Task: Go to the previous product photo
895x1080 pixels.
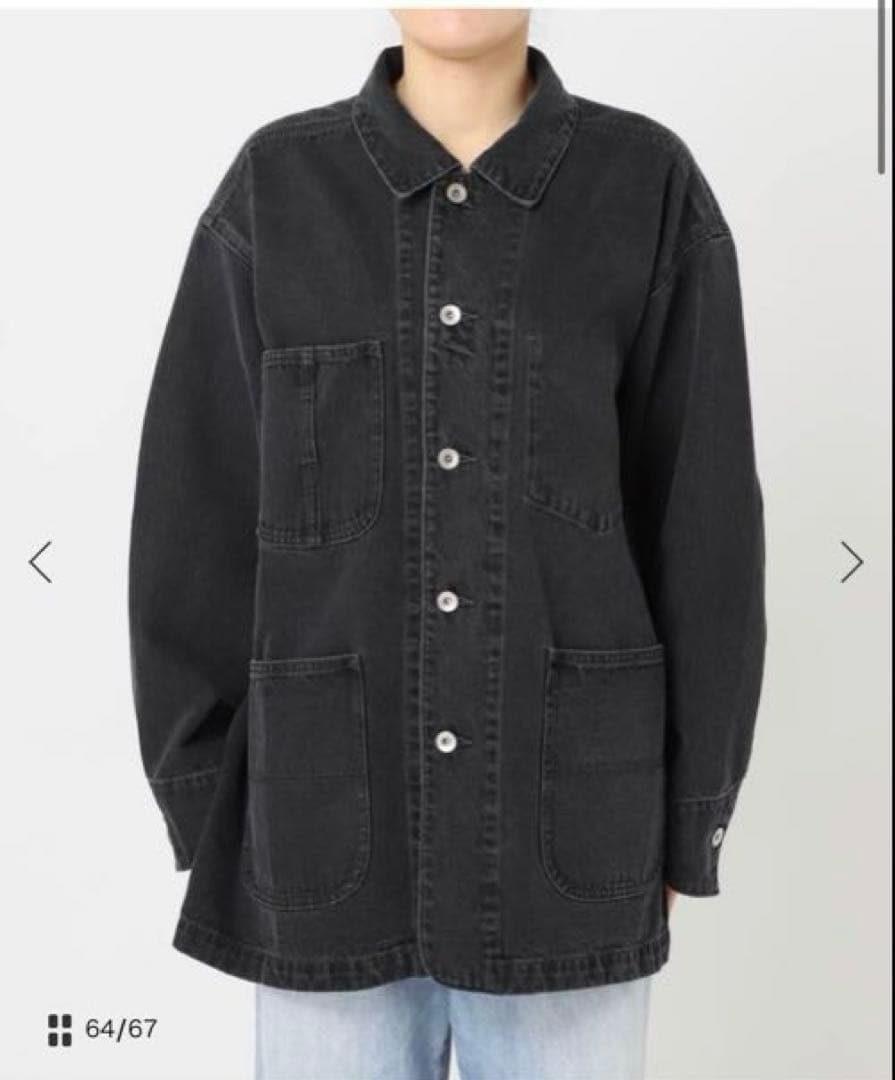Action: [40, 562]
